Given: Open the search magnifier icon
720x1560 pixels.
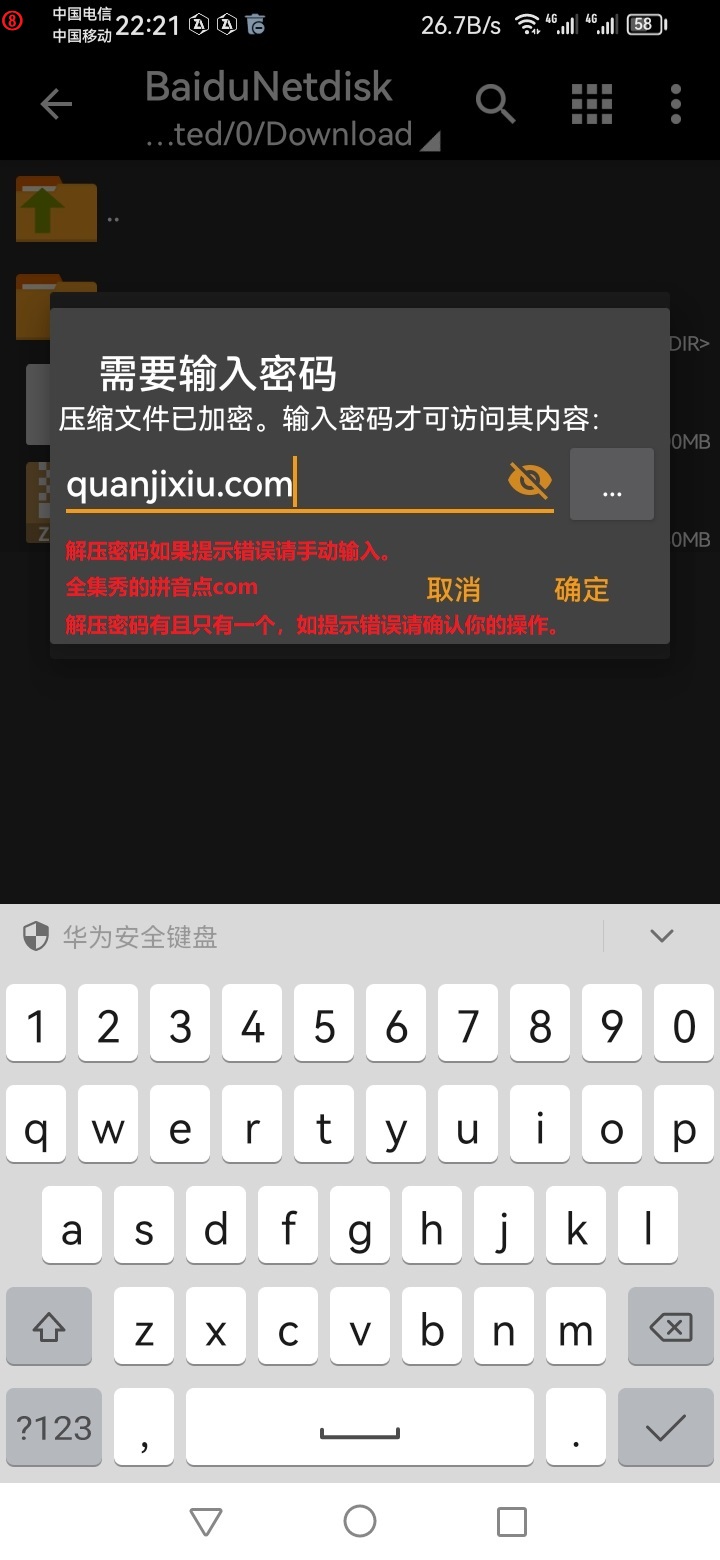Looking at the screenshot, I should [x=495, y=104].
